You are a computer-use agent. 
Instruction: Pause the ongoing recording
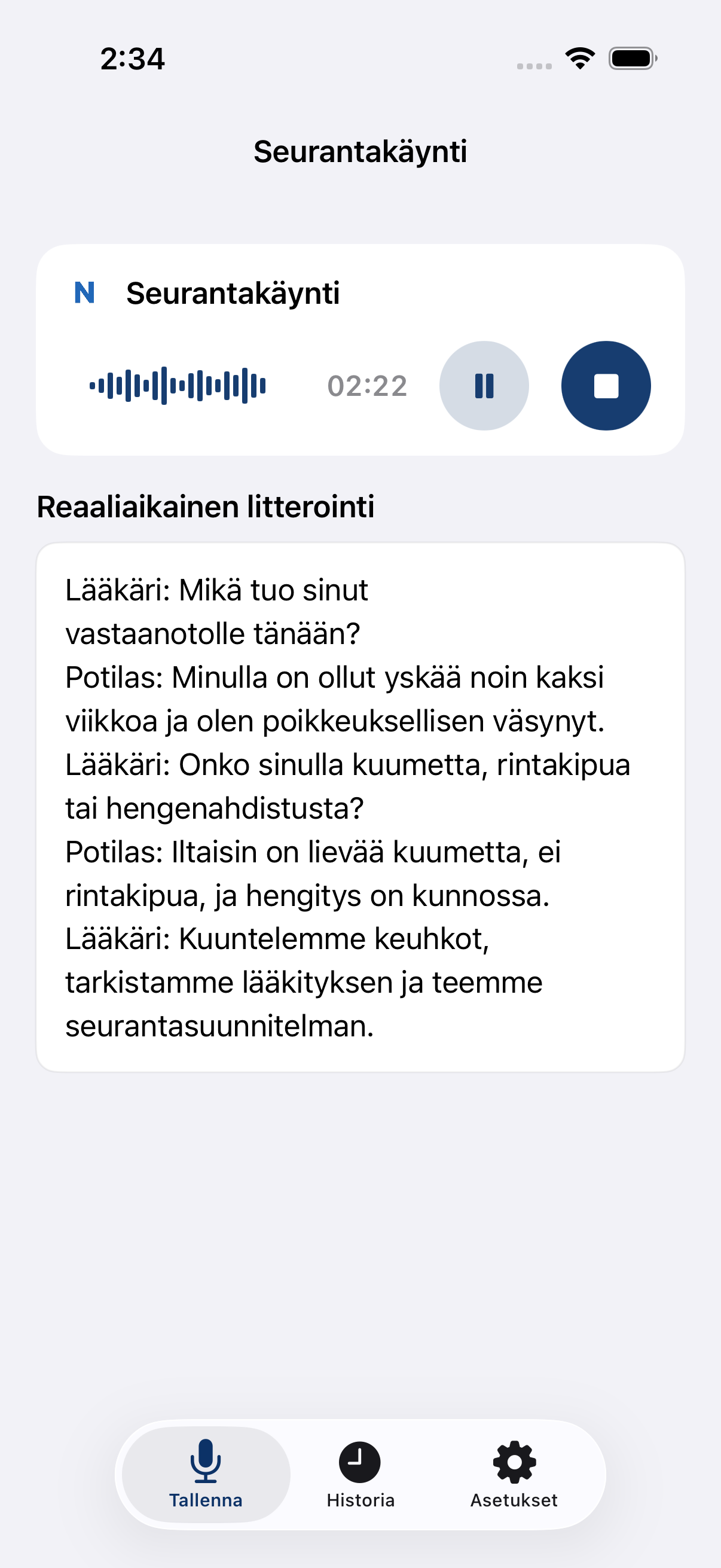[x=484, y=386]
